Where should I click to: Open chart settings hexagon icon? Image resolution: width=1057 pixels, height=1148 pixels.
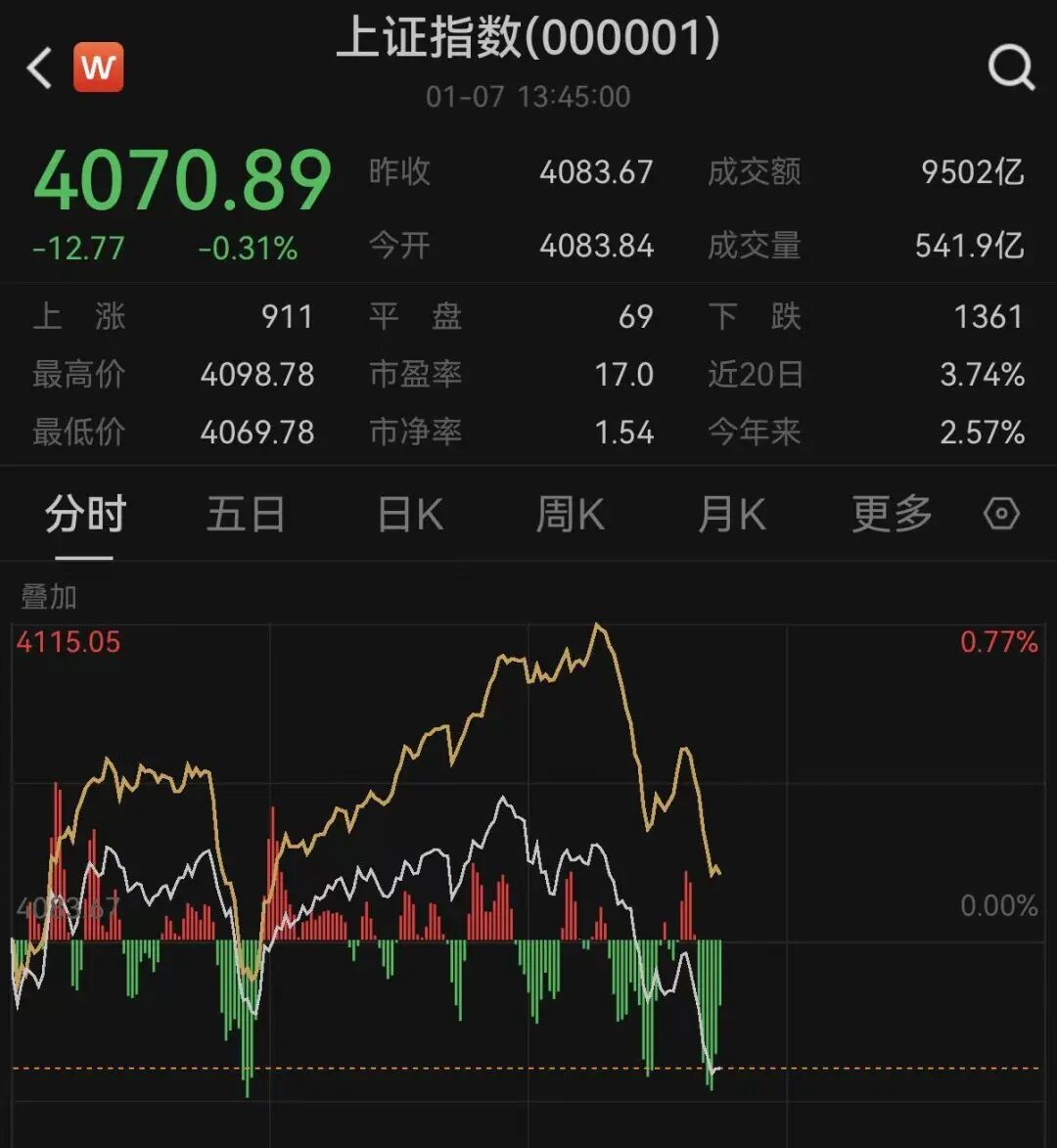(1001, 514)
